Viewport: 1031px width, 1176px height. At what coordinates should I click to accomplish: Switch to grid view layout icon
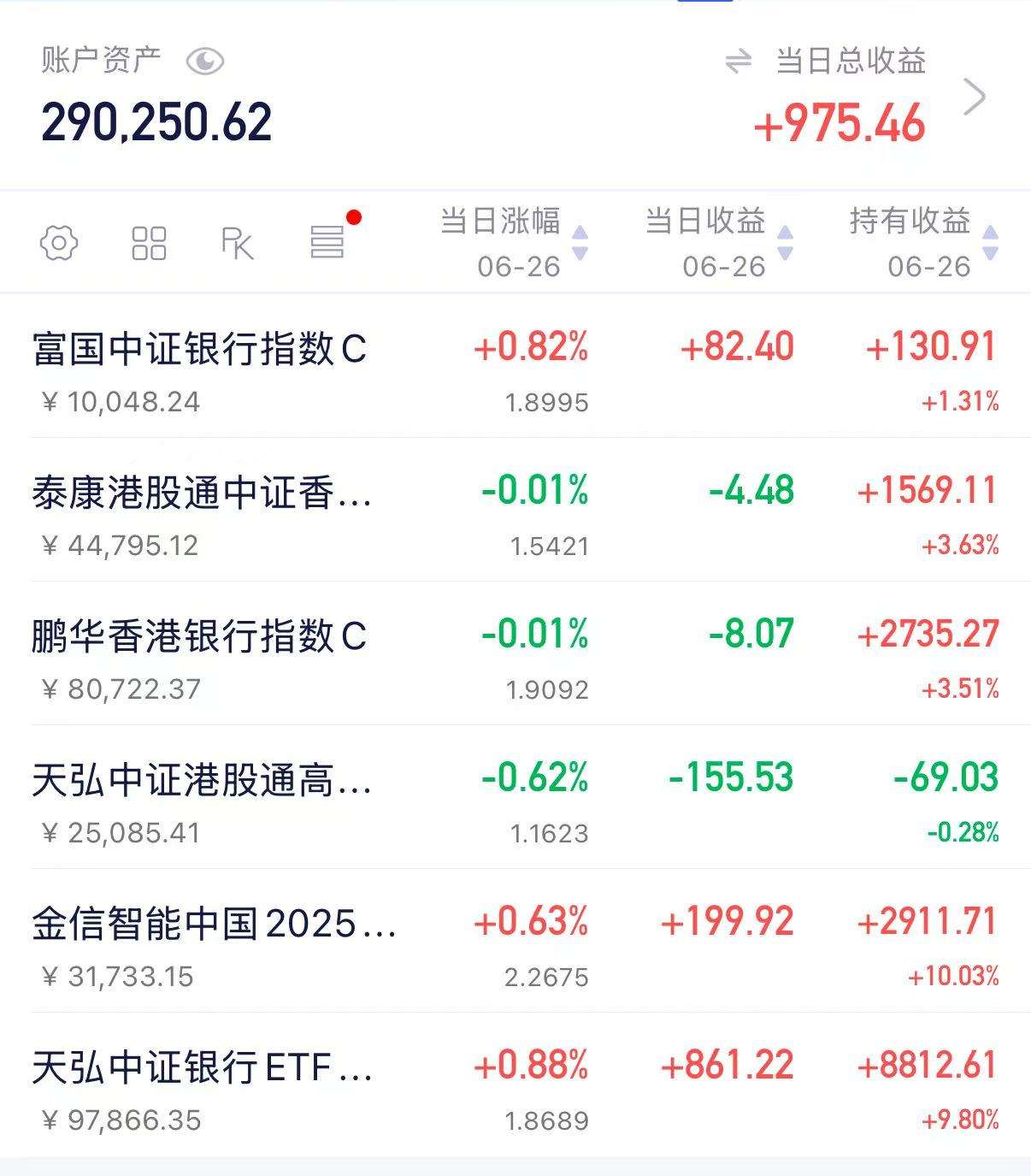click(150, 244)
